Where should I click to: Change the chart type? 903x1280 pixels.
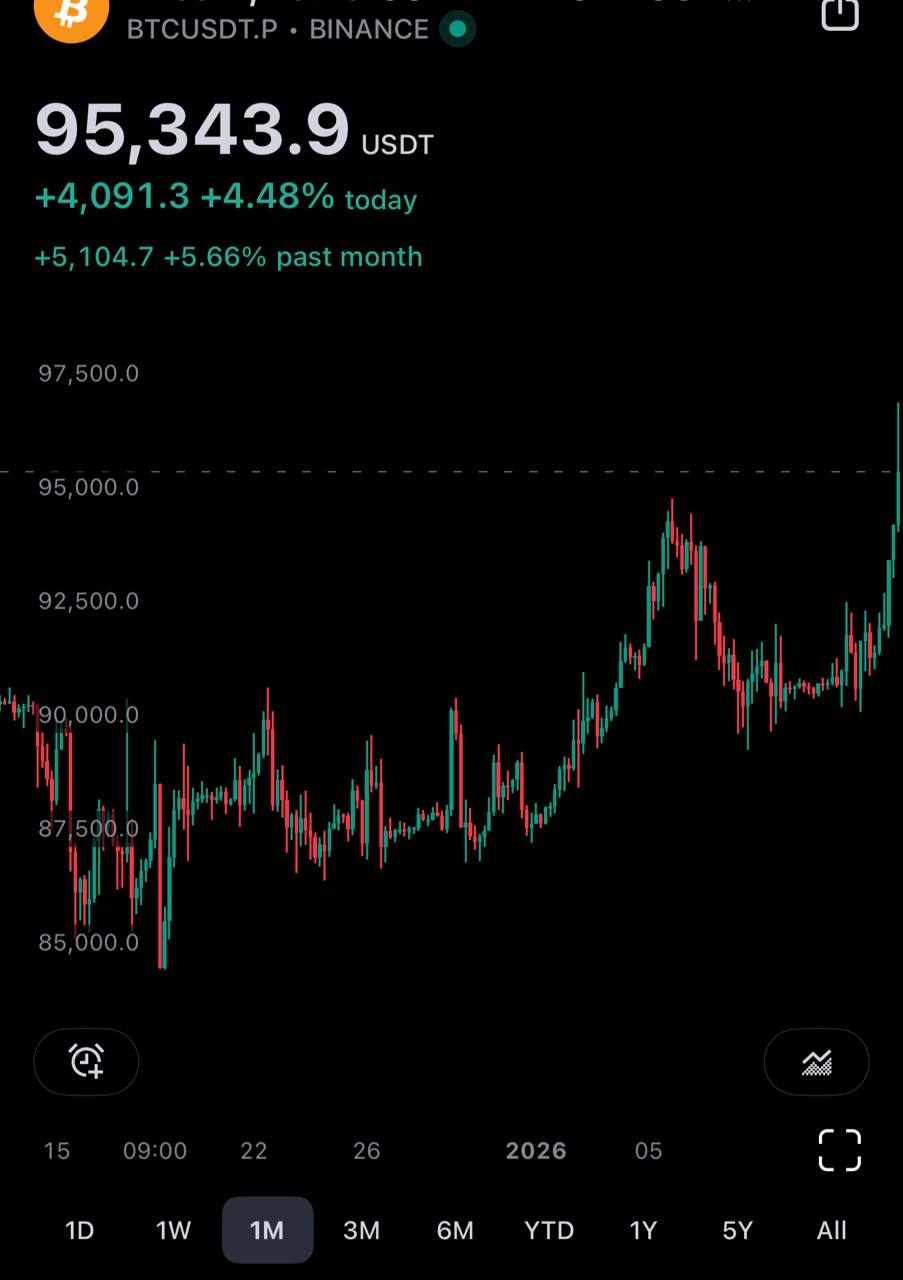pos(816,1061)
